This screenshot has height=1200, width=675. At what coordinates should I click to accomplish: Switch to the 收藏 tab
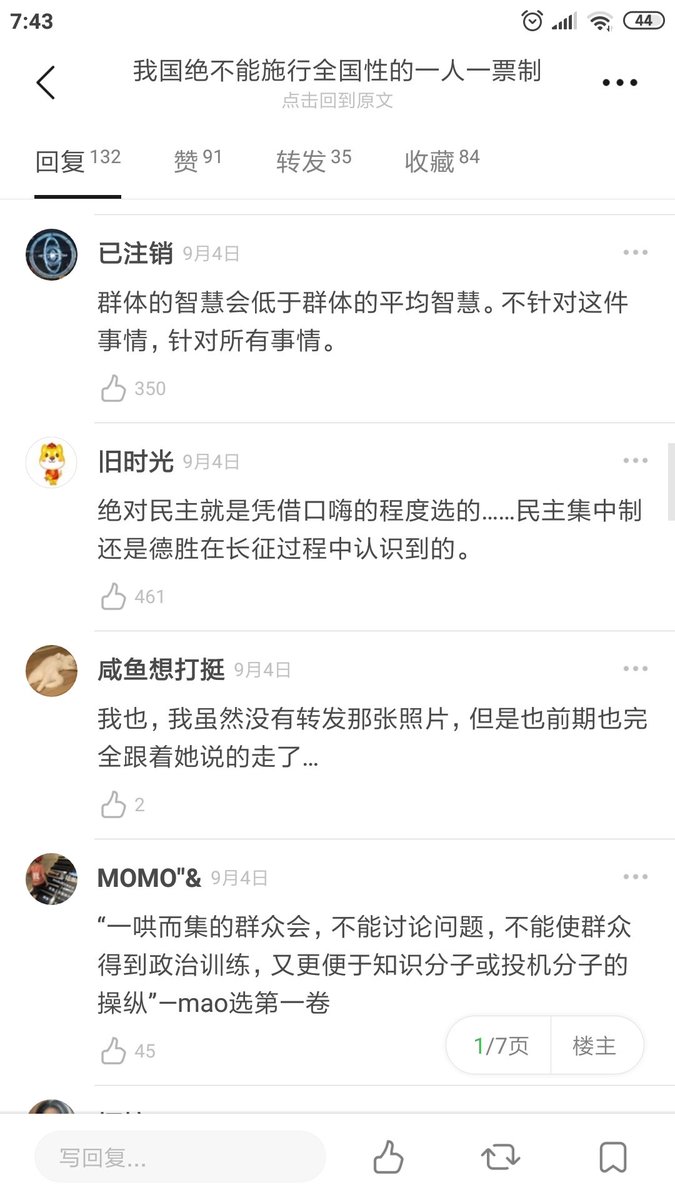441,161
